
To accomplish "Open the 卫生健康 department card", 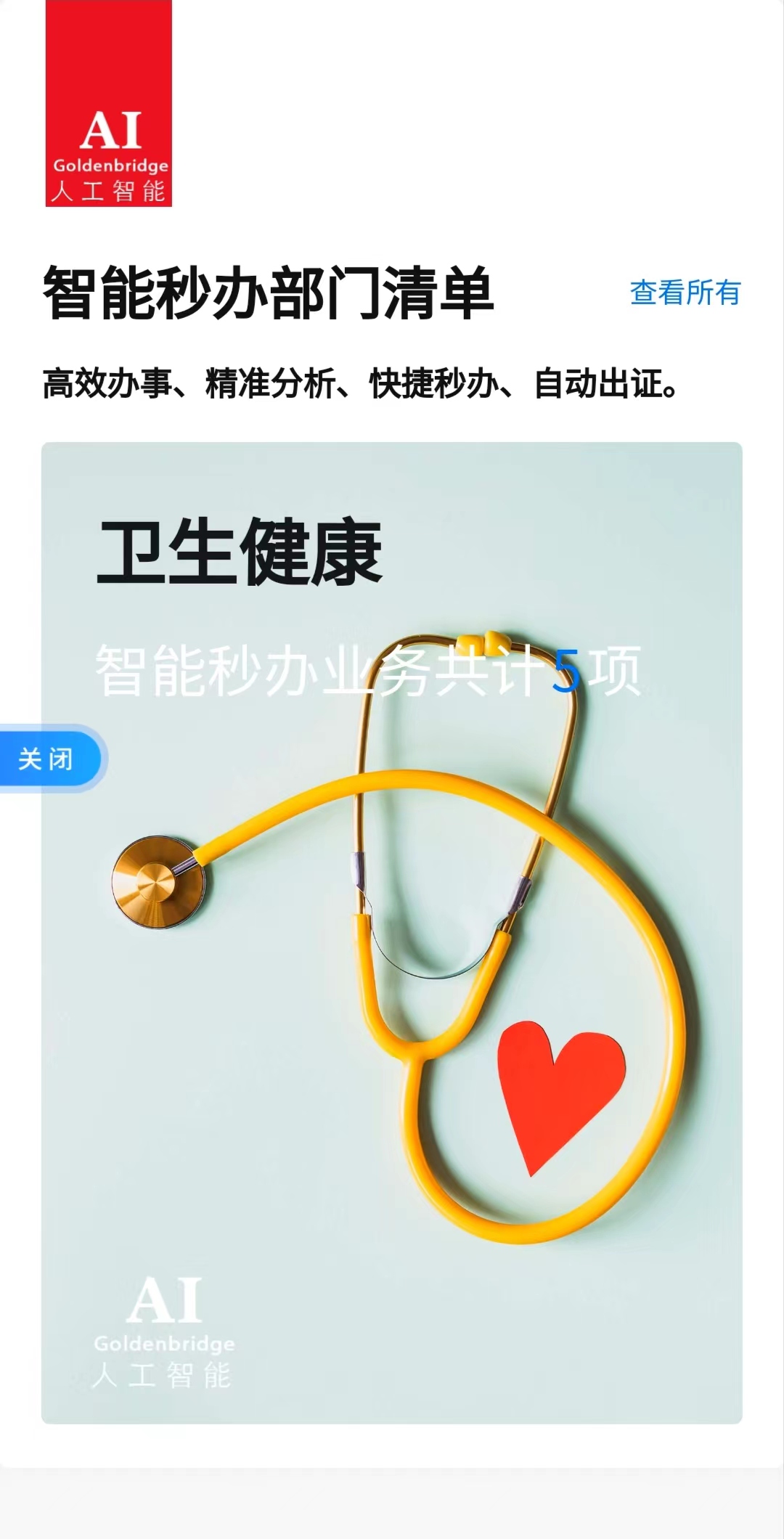I will (x=392, y=933).
